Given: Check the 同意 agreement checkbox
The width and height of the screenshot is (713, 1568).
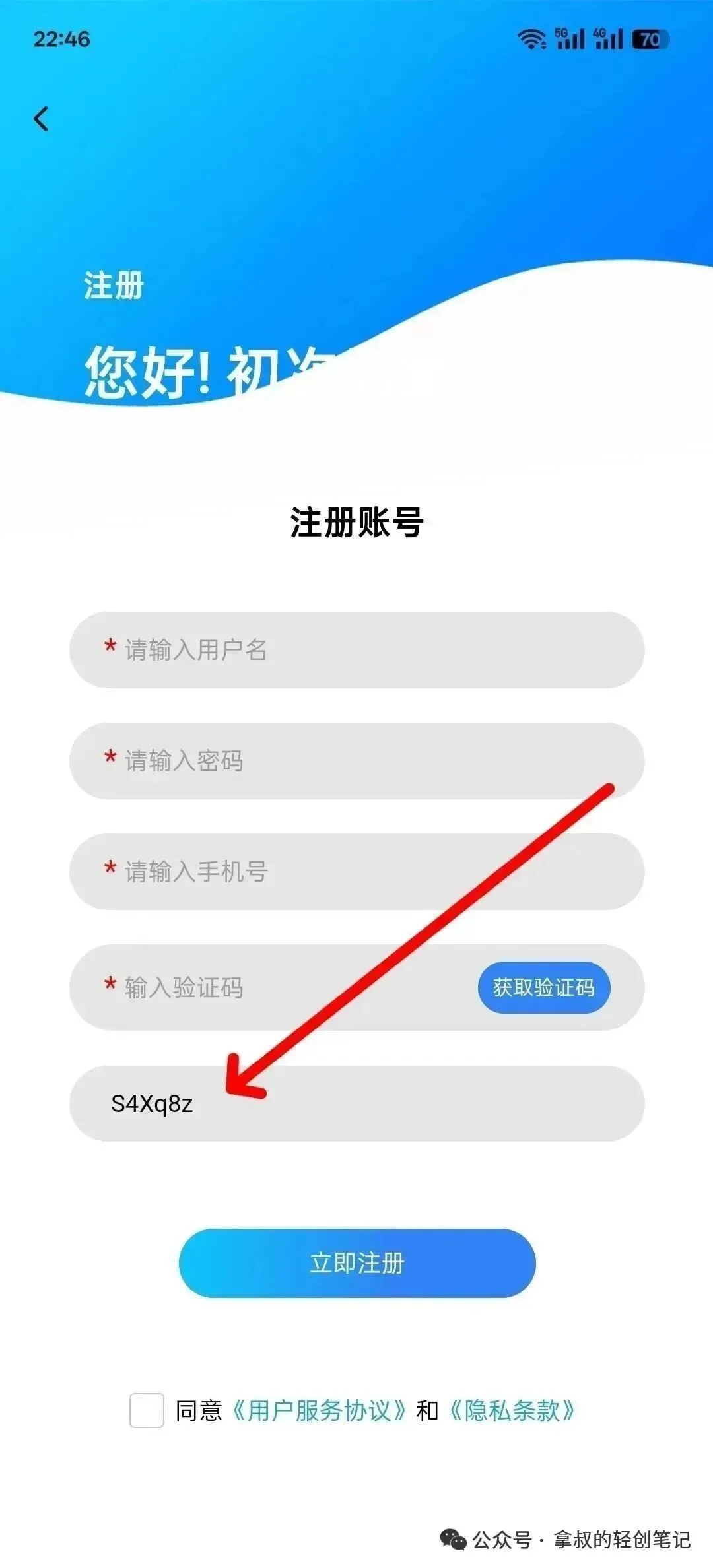Looking at the screenshot, I should click(147, 1411).
